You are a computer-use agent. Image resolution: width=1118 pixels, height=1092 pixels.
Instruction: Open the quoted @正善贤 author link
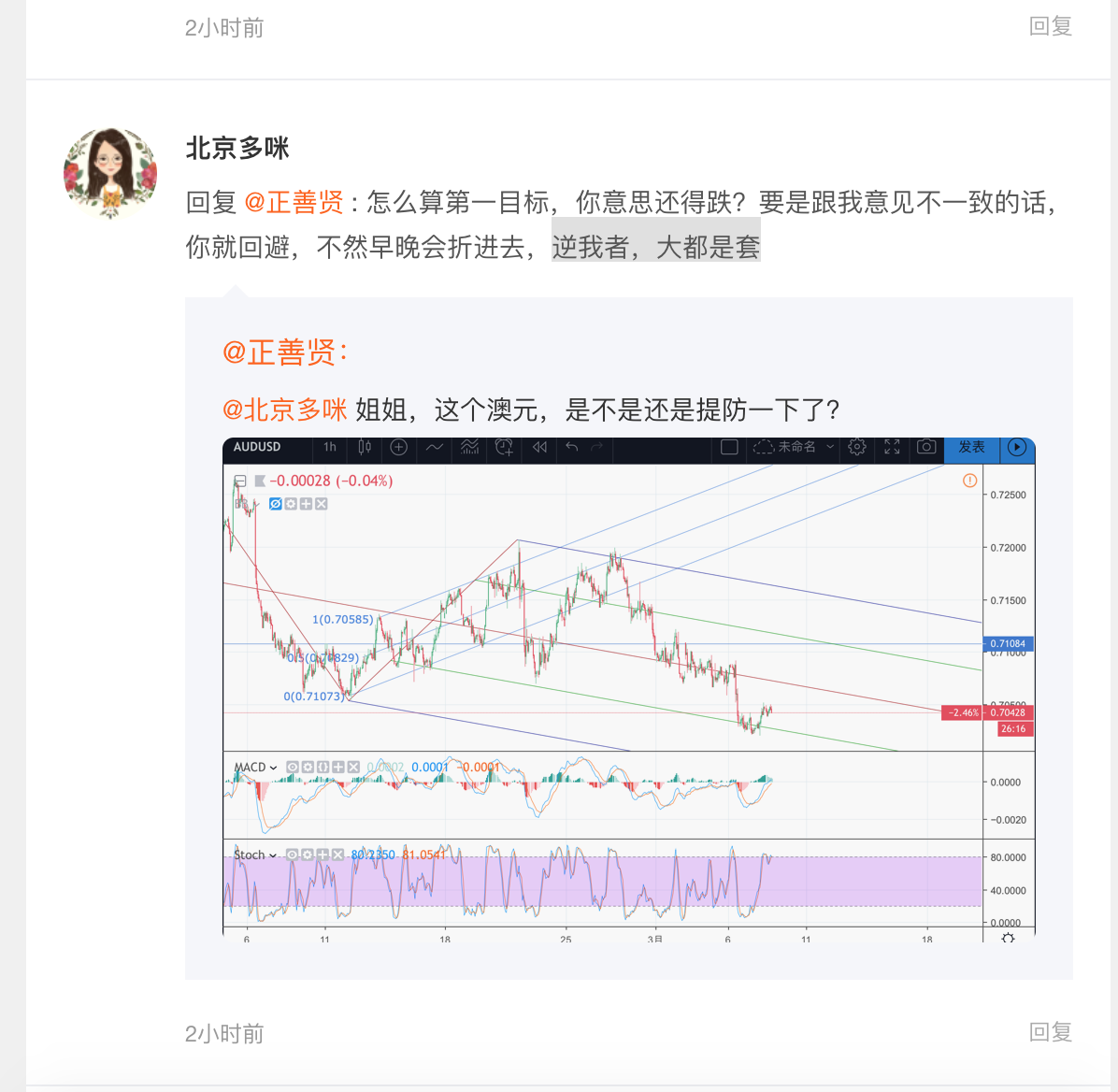pos(285,352)
